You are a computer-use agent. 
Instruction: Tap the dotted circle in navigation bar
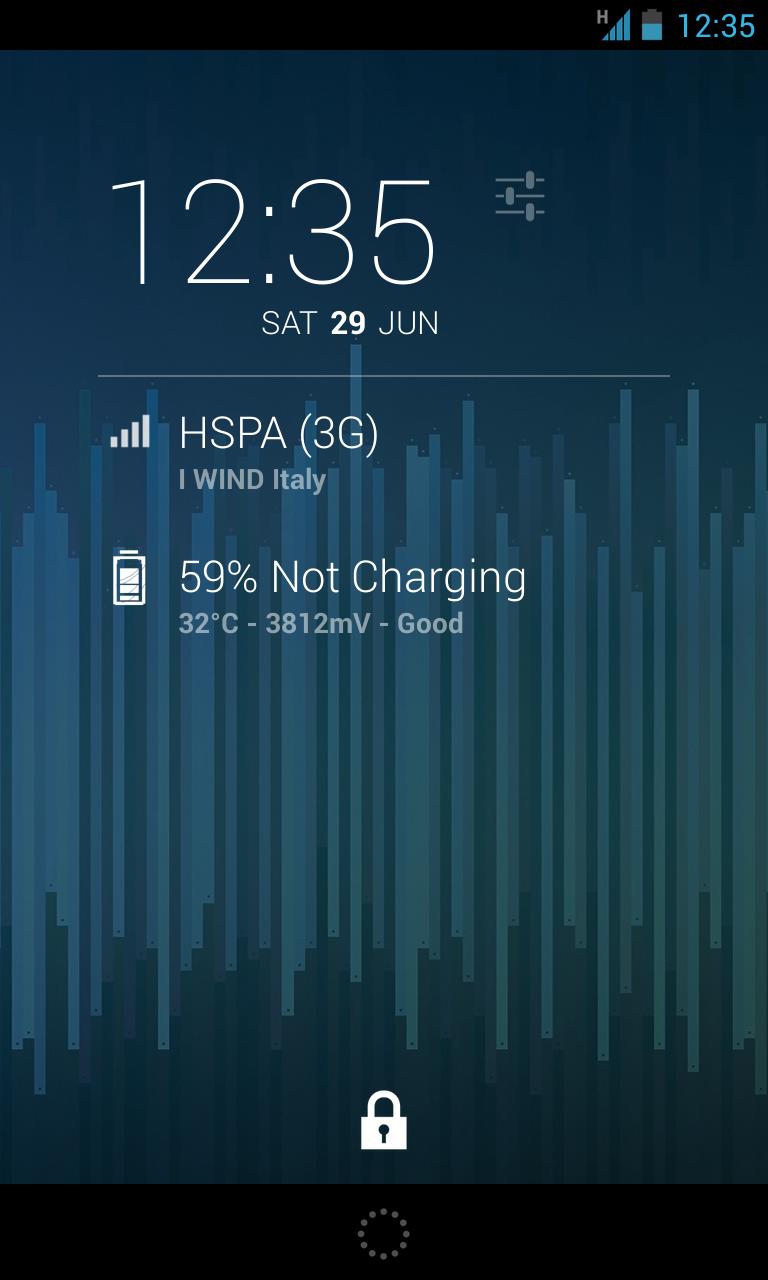384,1233
